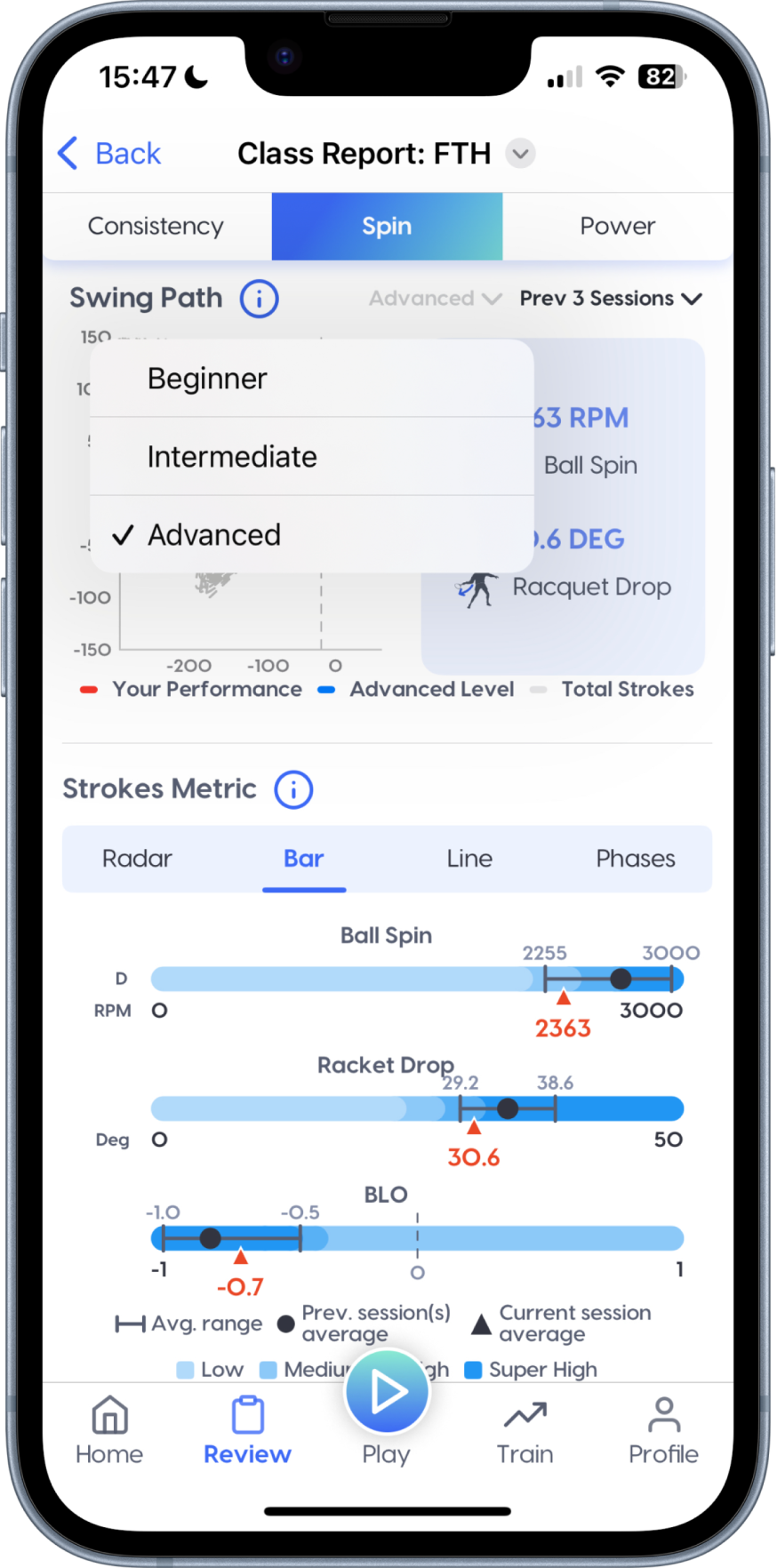Open the Review tab
777x1568 pixels.
tap(247, 1430)
